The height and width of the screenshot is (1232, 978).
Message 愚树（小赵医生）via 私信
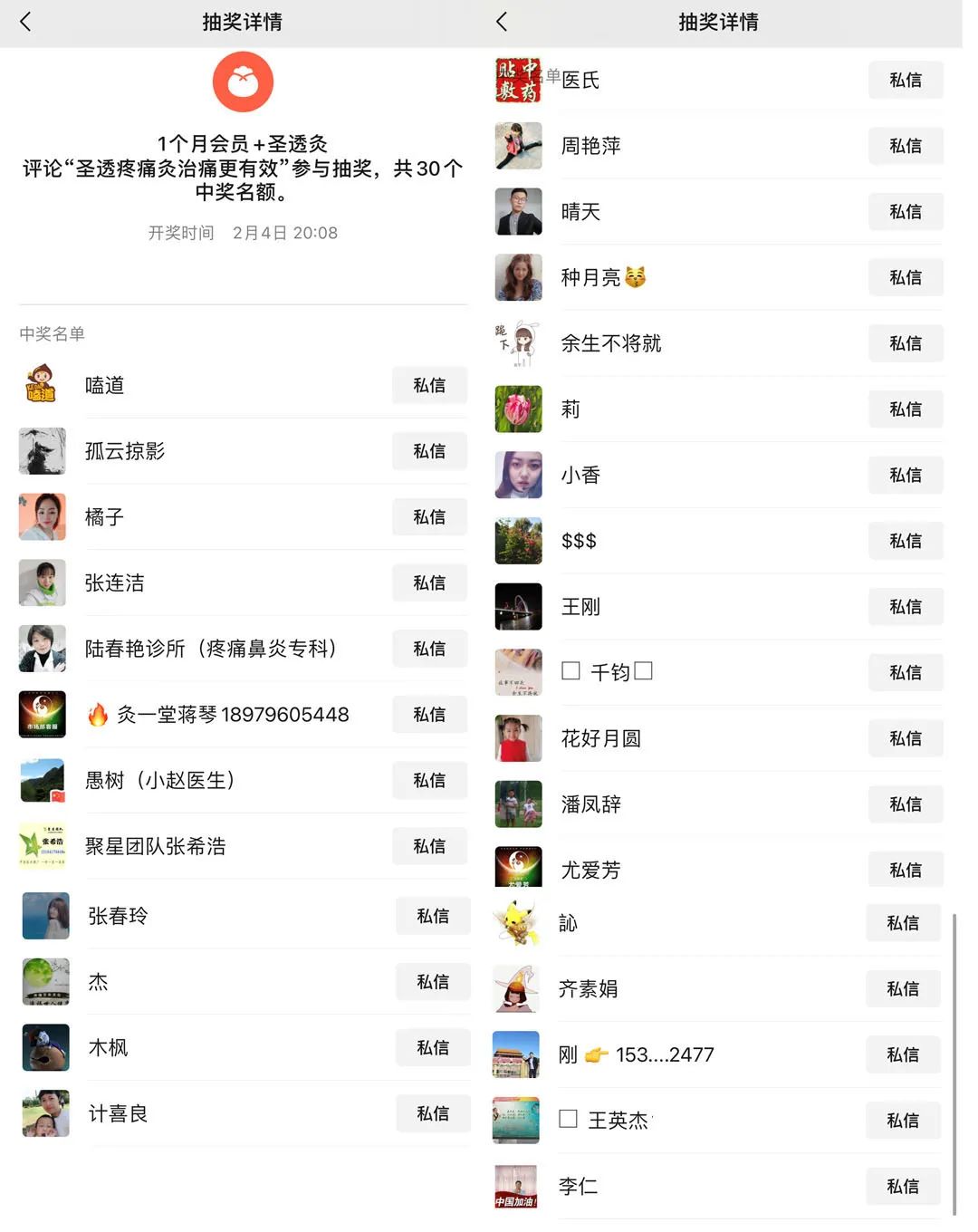(429, 780)
